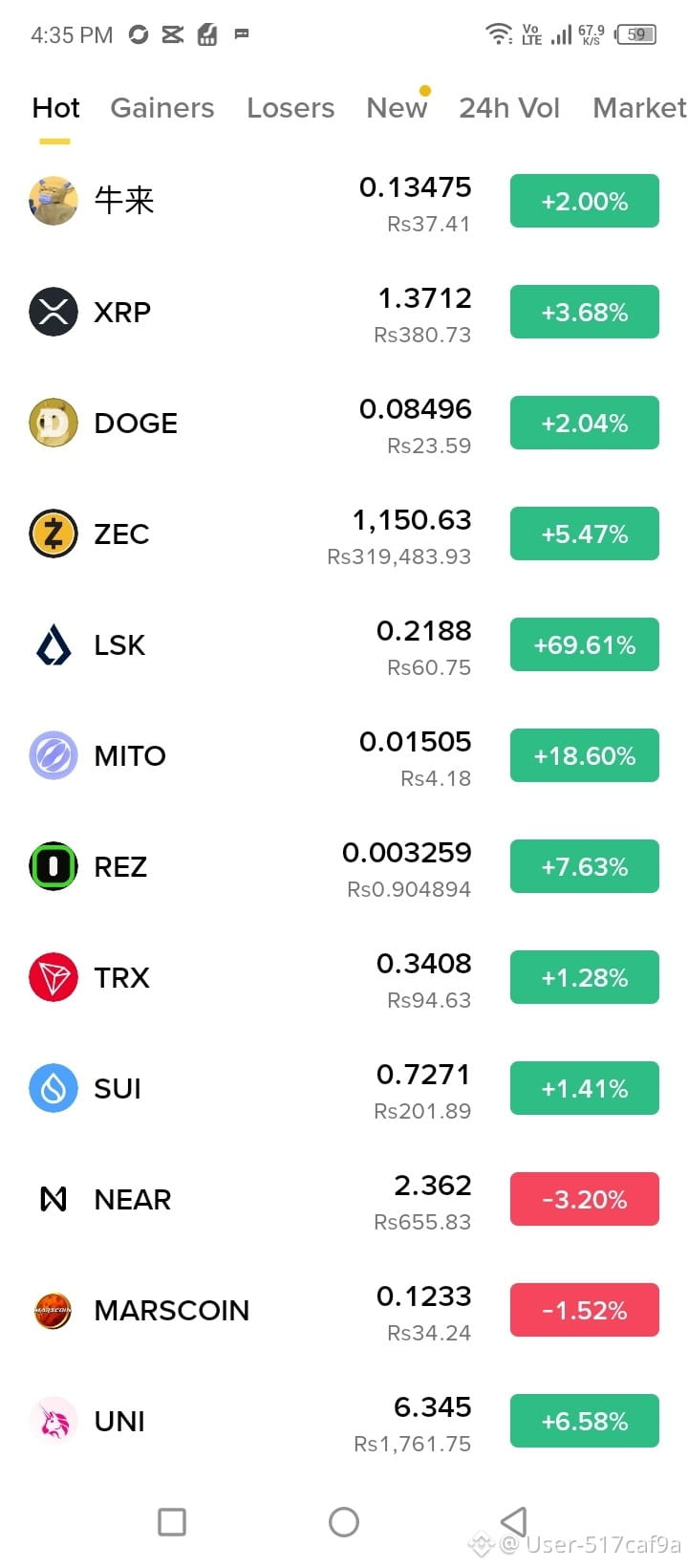Open the DOGE coin row
This screenshot has height=1568, width=688.
click(x=344, y=423)
